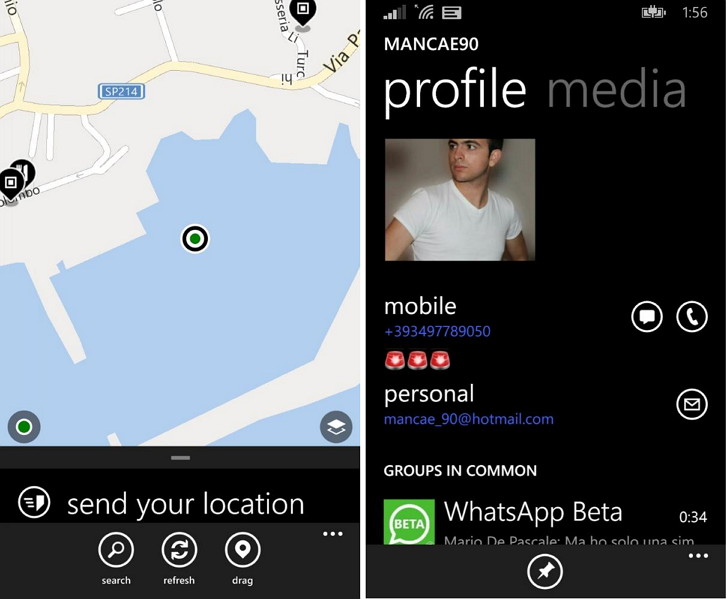Refresh the current location

coord(179,551)
